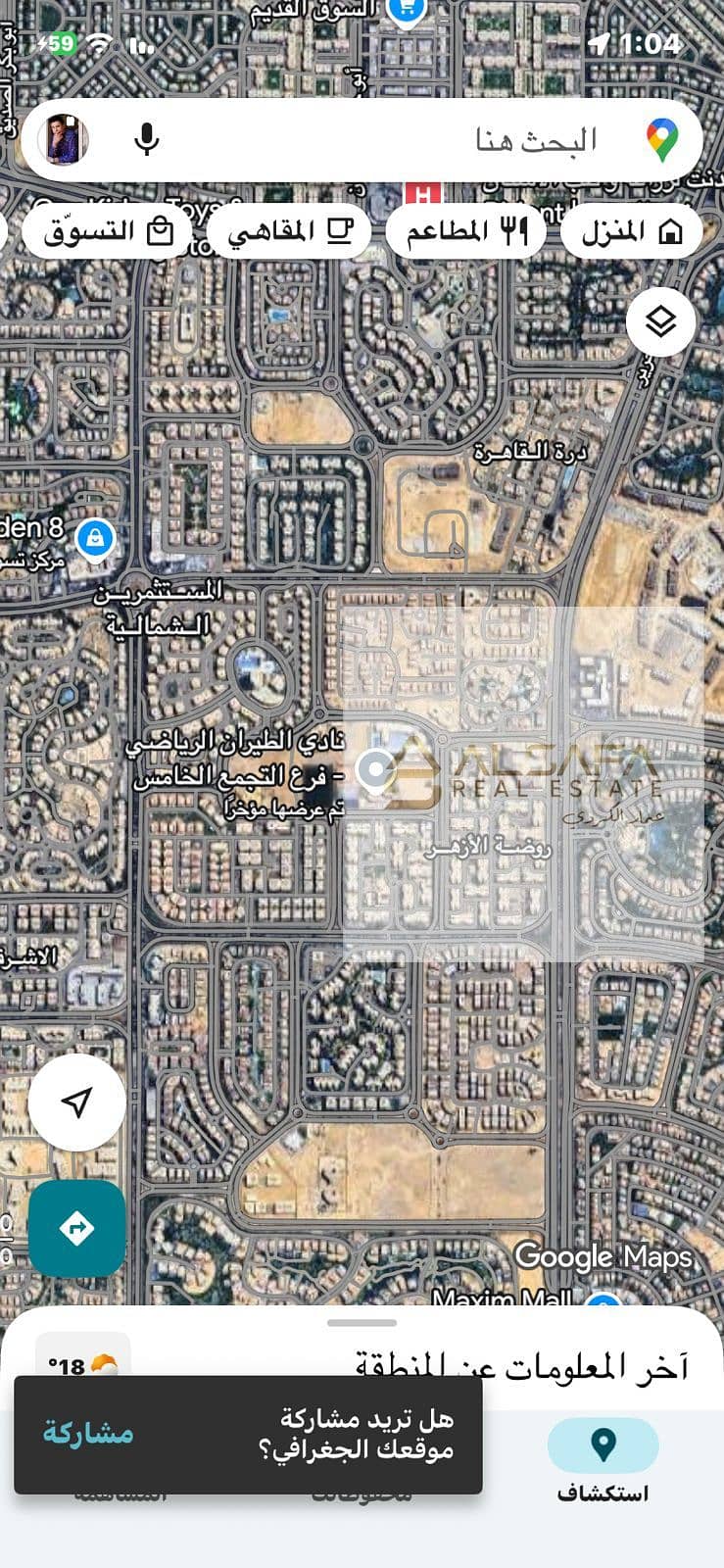Start voice search with the microphone
The height and width of the screenshot is (1568, 724).
147,140
